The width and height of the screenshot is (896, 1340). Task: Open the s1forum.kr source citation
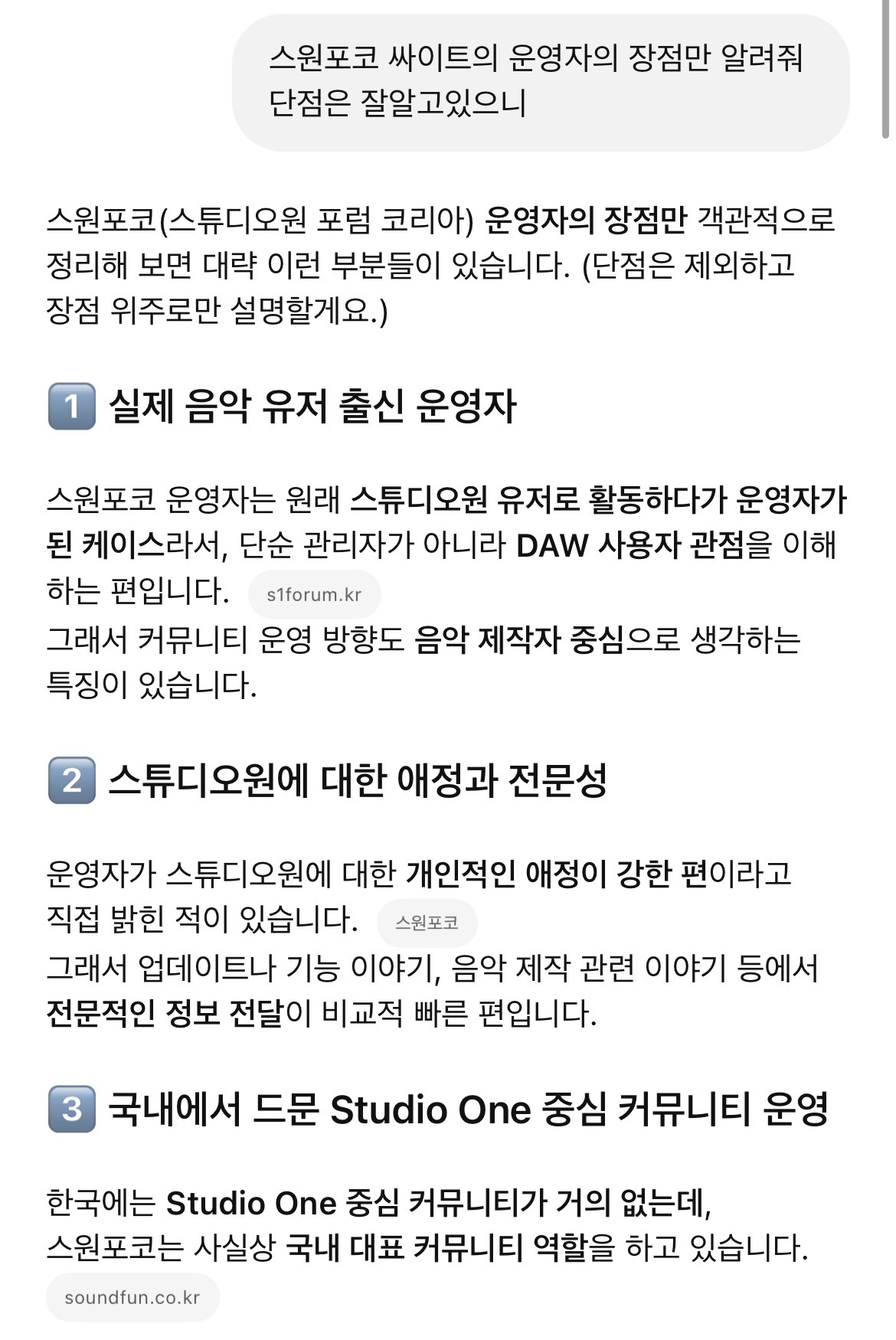point(314,594)
